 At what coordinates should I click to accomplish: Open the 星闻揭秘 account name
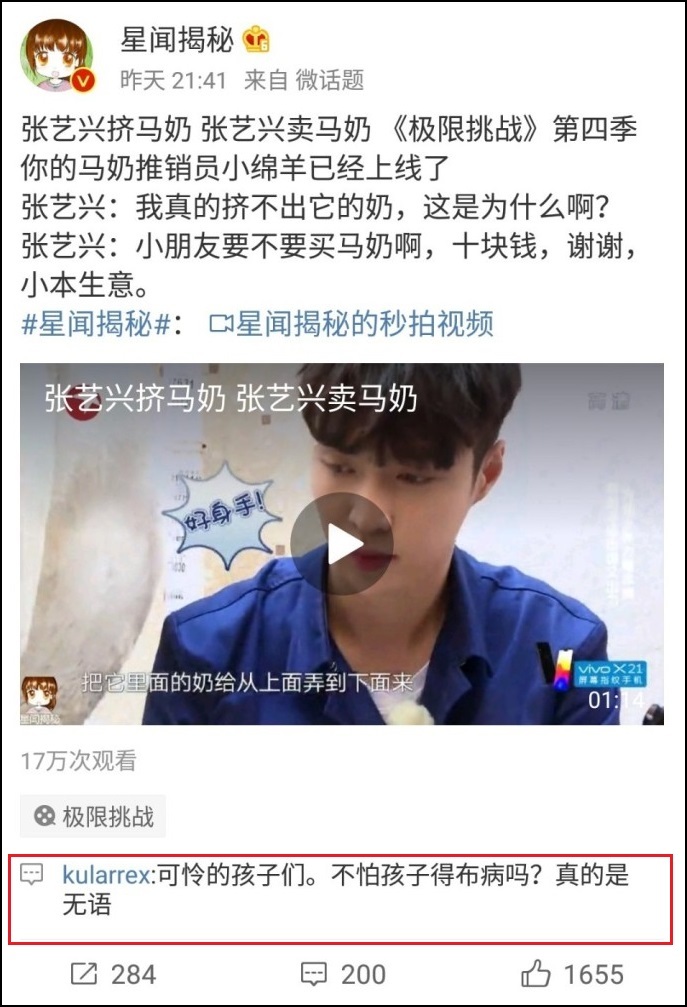177,40
